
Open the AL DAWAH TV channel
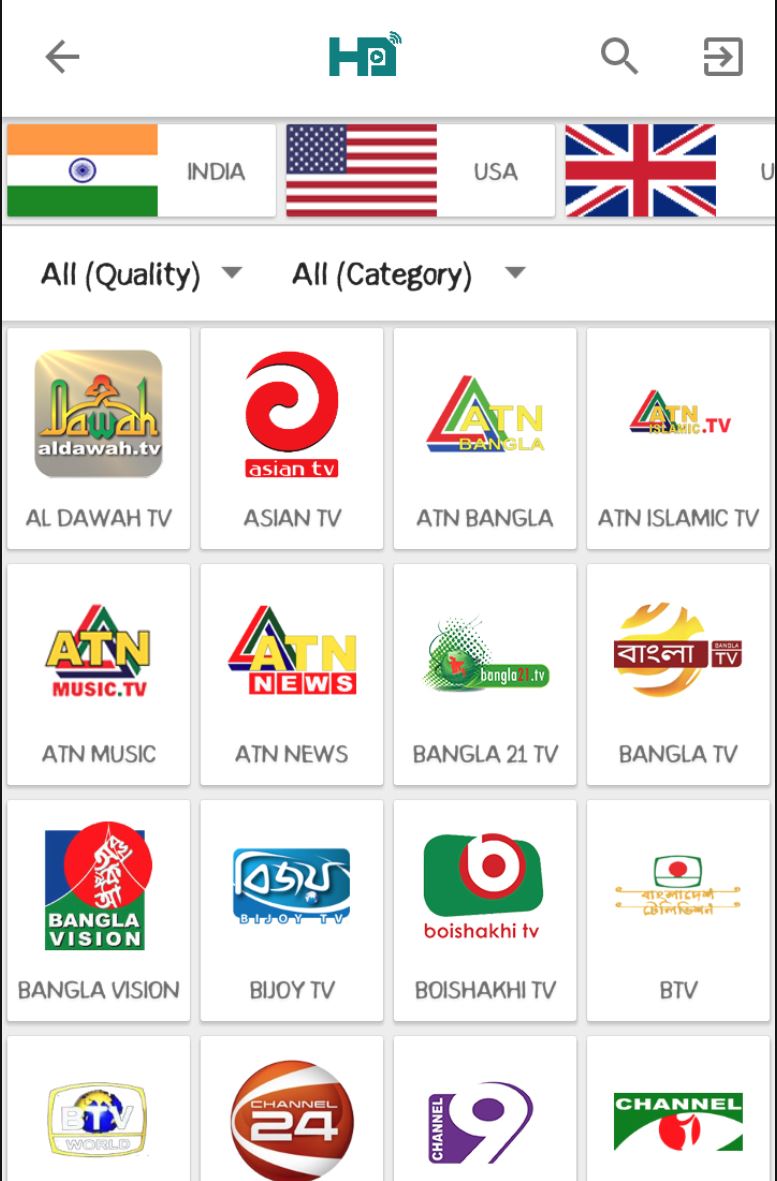pos(98,438)
